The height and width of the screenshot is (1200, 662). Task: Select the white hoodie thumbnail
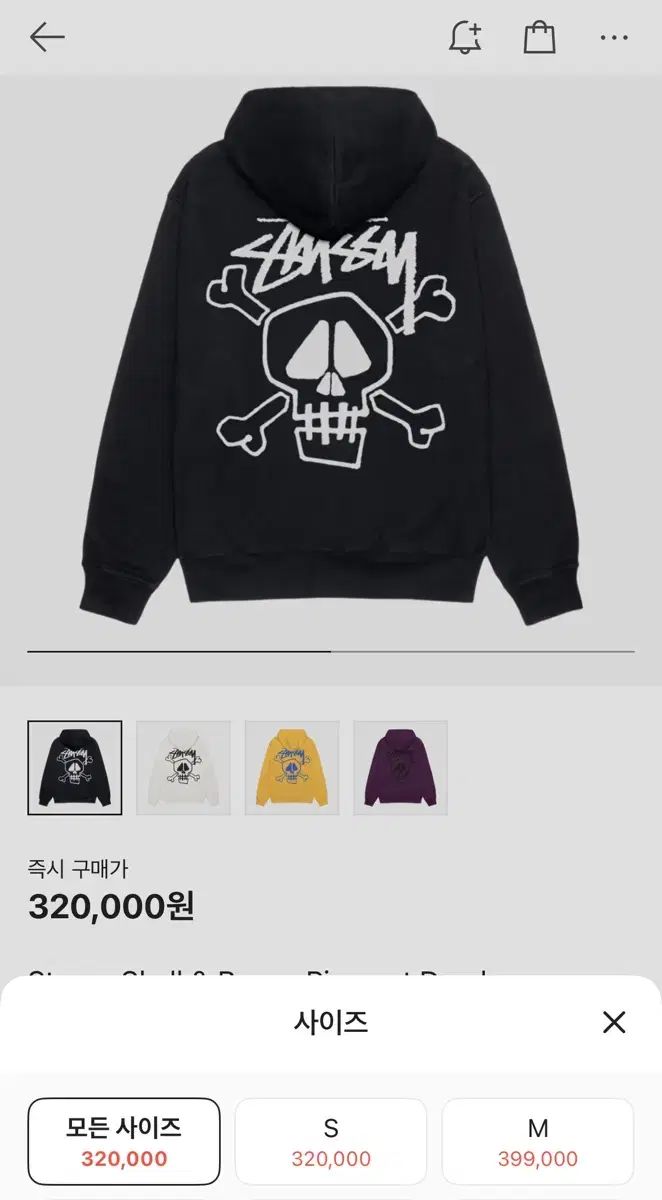click(x=183, y=768)
